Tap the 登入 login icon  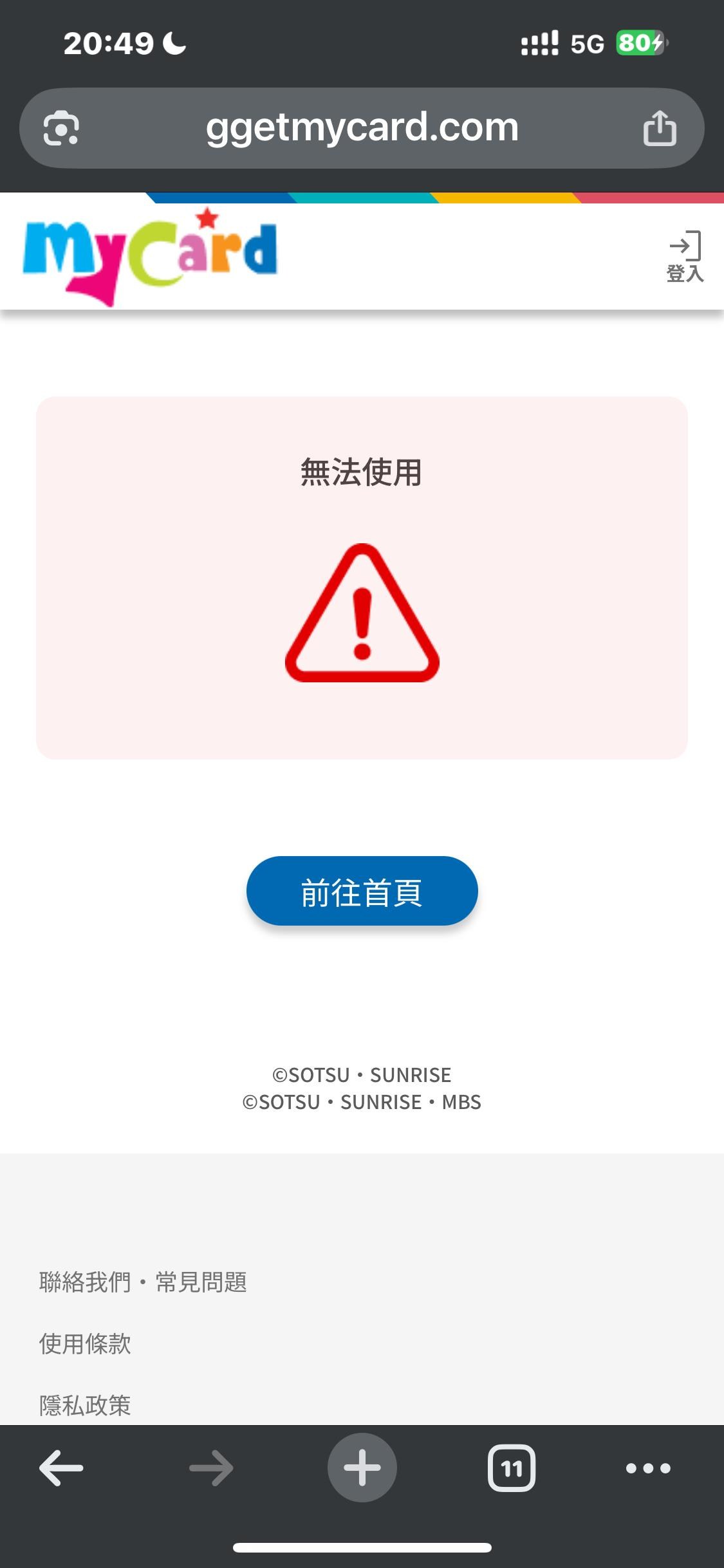tap(684, 256)
